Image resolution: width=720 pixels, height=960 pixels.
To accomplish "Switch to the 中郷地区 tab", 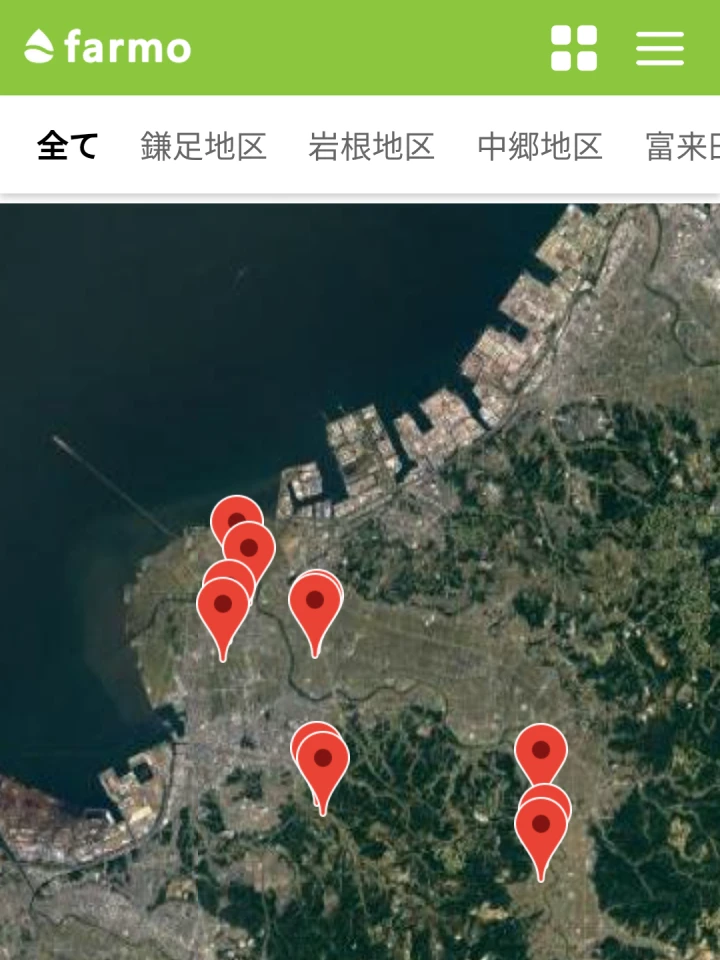I will click(x=540, y=146).
